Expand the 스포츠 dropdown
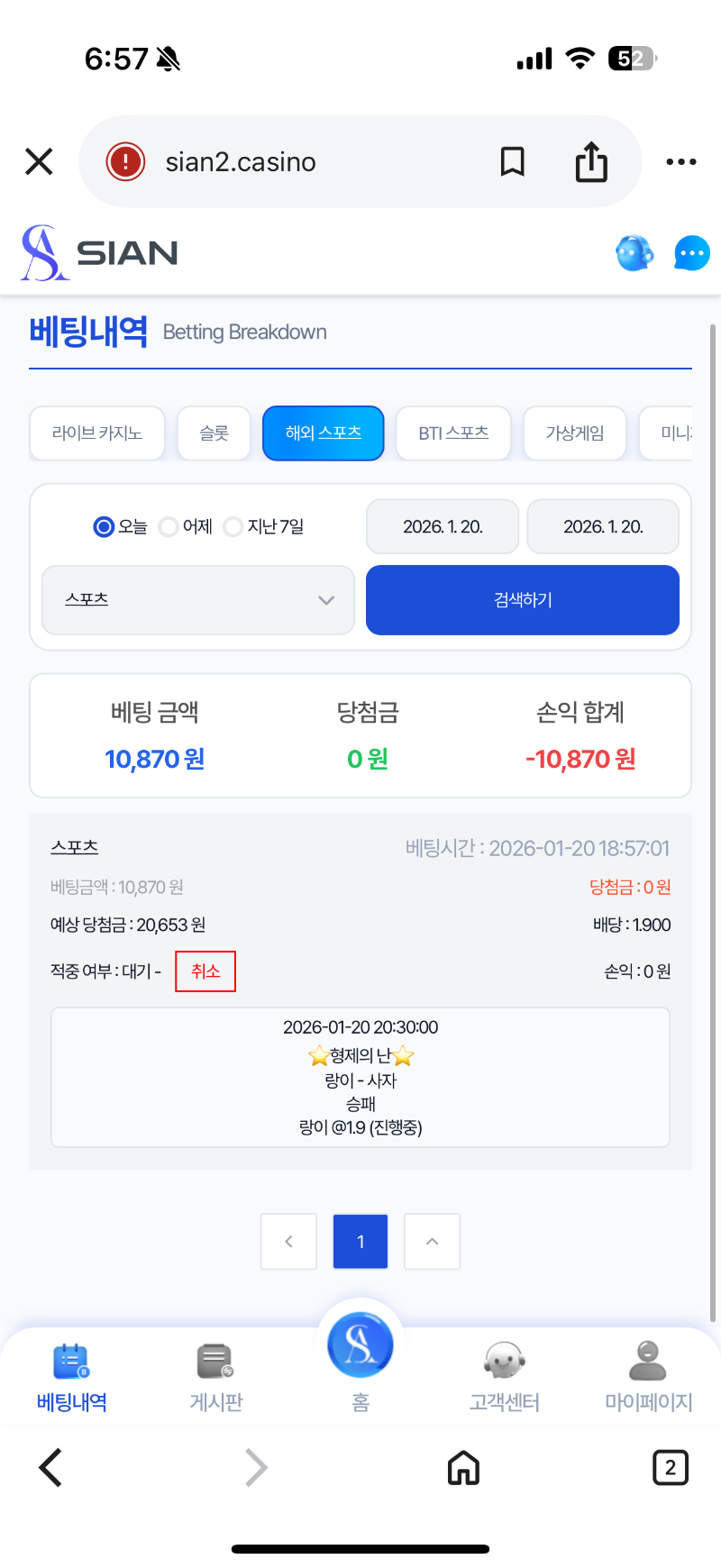This screenshot has height=1568, width=721. click(x=198, y=600)
